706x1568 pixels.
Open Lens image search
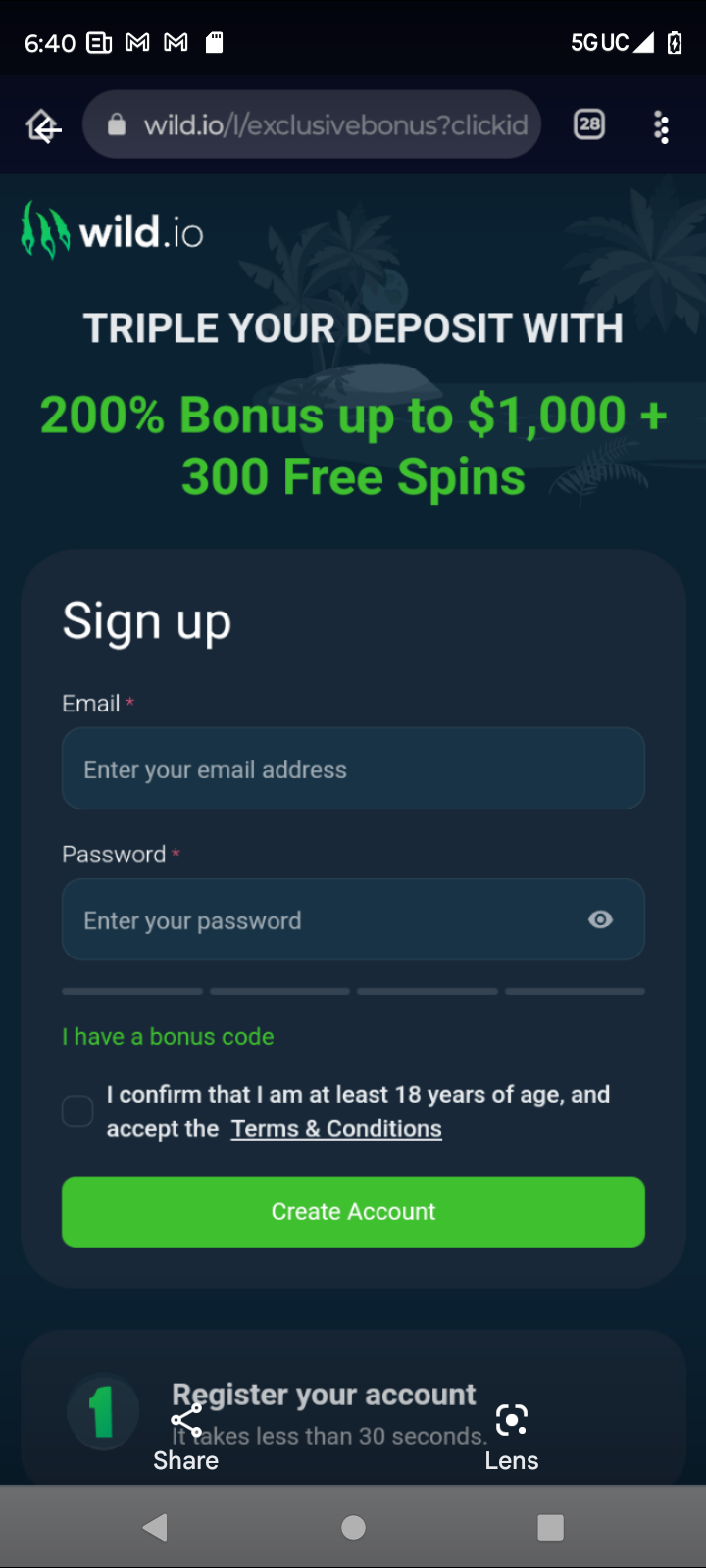[512, 1438]
